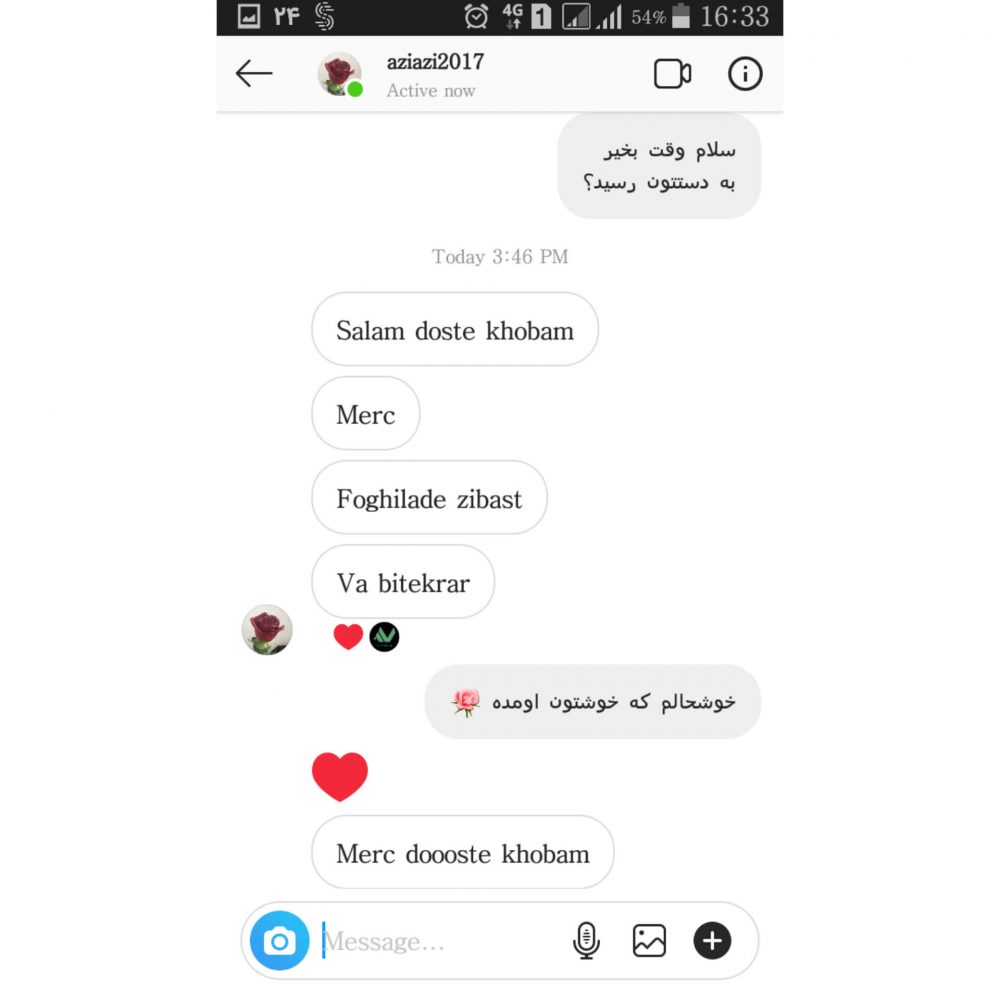The image size is (1000, 1000).
Task: Go back using the arrow icon
Action: point(254,74)
